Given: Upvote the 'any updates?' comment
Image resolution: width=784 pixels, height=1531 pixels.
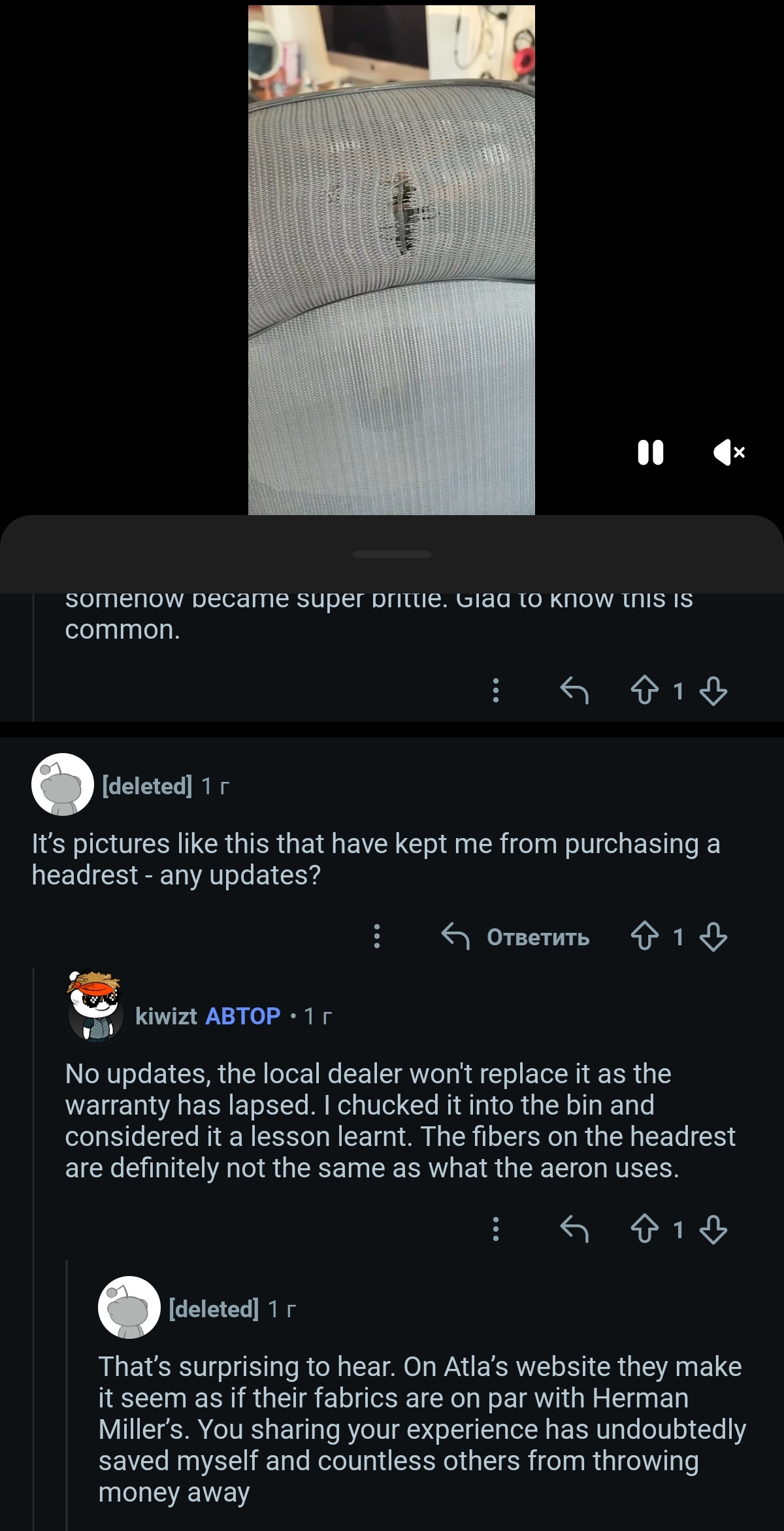Looking at the screenshot, I should (644, 937).
